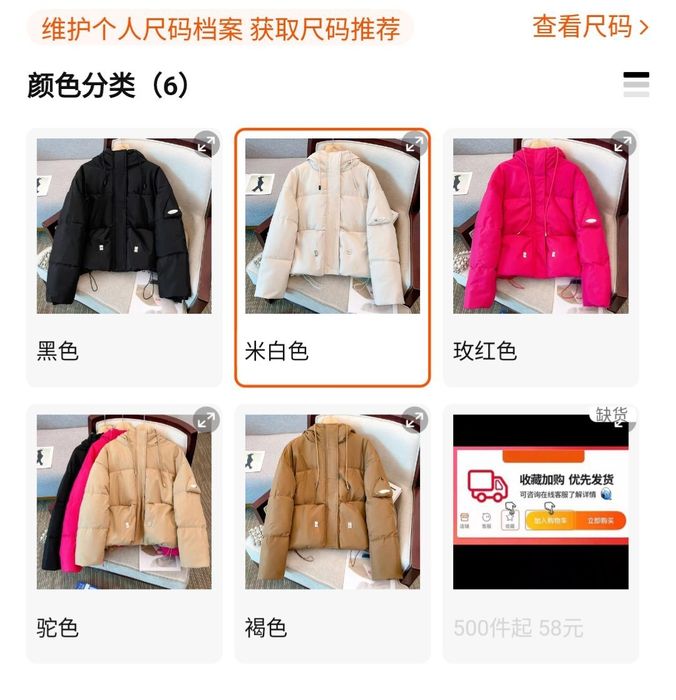
Task: Tap the 维护个人尺码档案 size profile banner
Action: 219,28
